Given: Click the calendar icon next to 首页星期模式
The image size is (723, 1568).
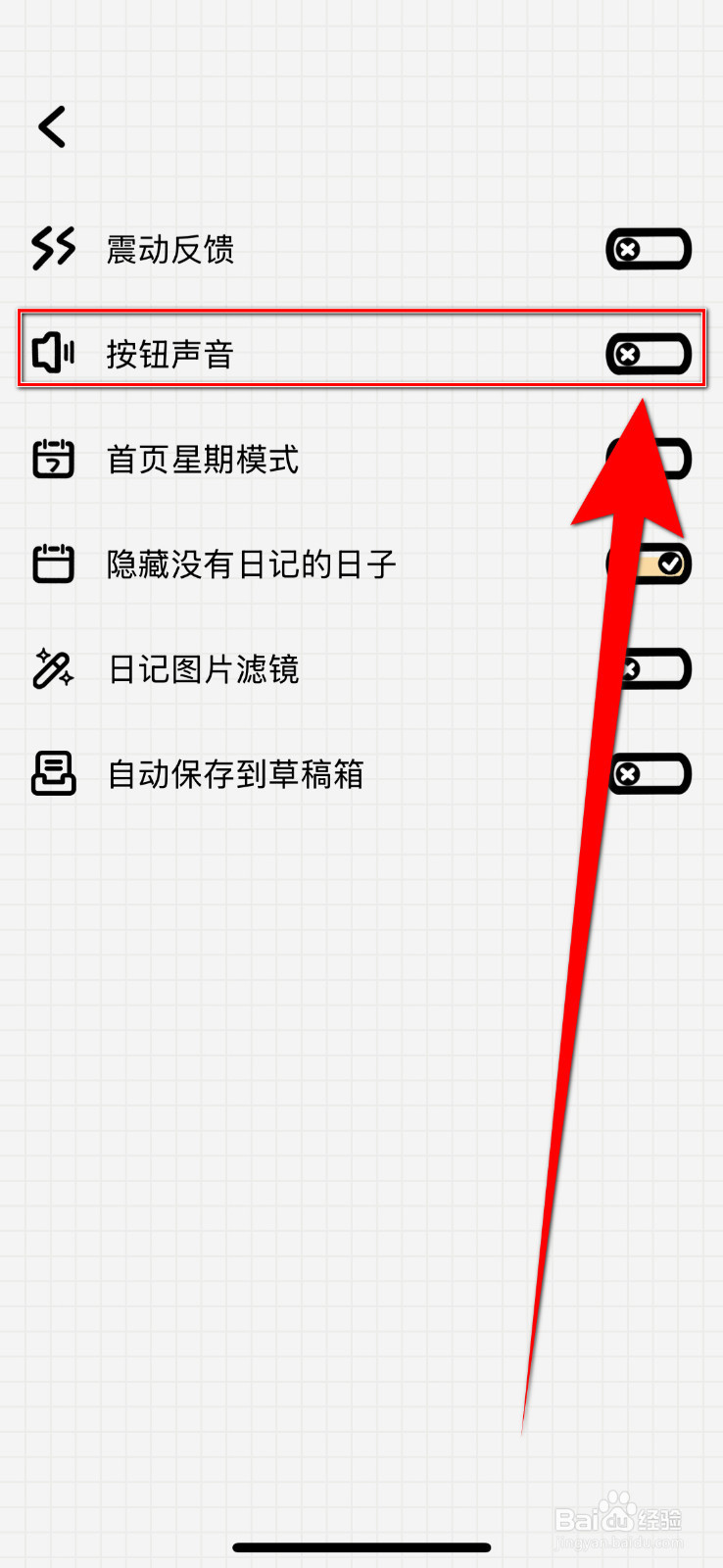Looking at the screenshot, I should [54, 459].
